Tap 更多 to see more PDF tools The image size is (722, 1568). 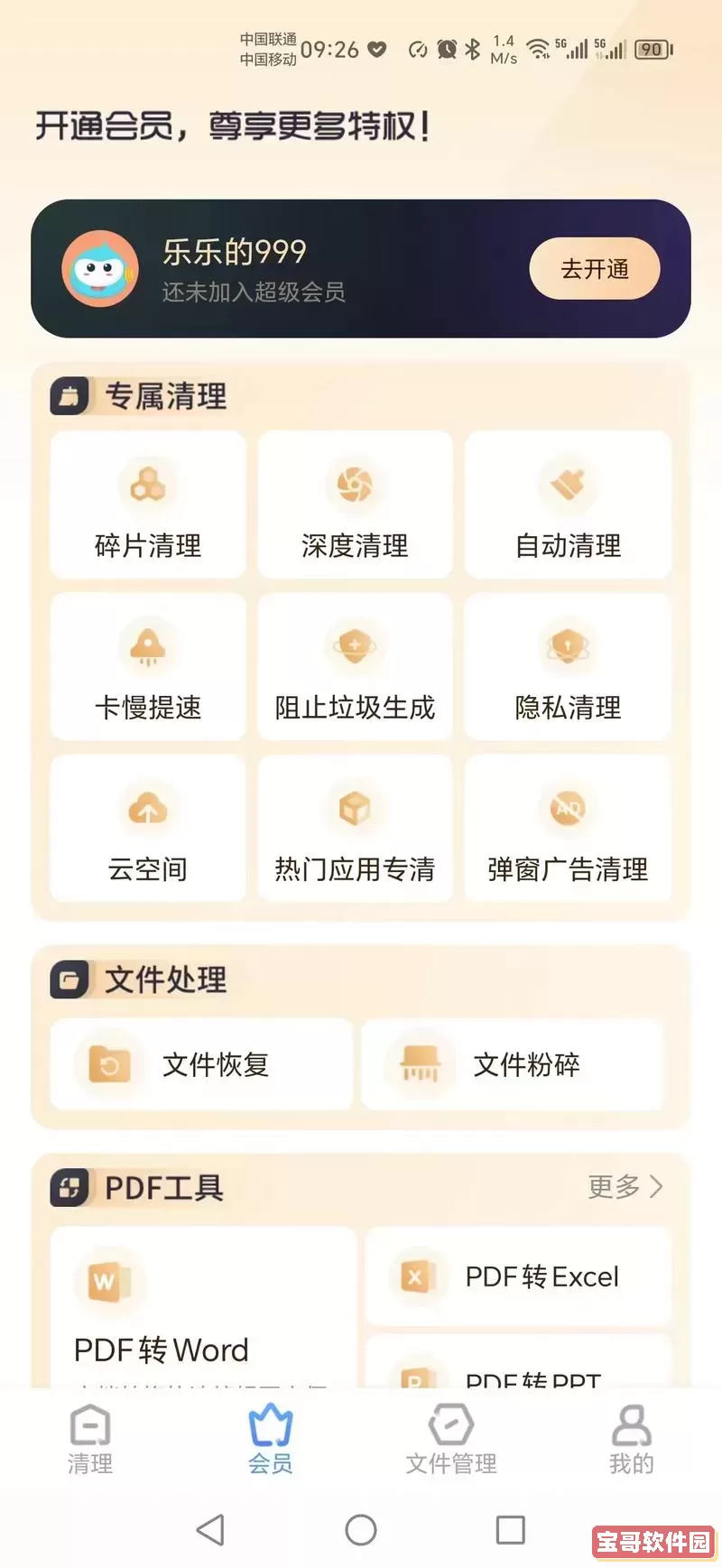(x=625, y=1186)
